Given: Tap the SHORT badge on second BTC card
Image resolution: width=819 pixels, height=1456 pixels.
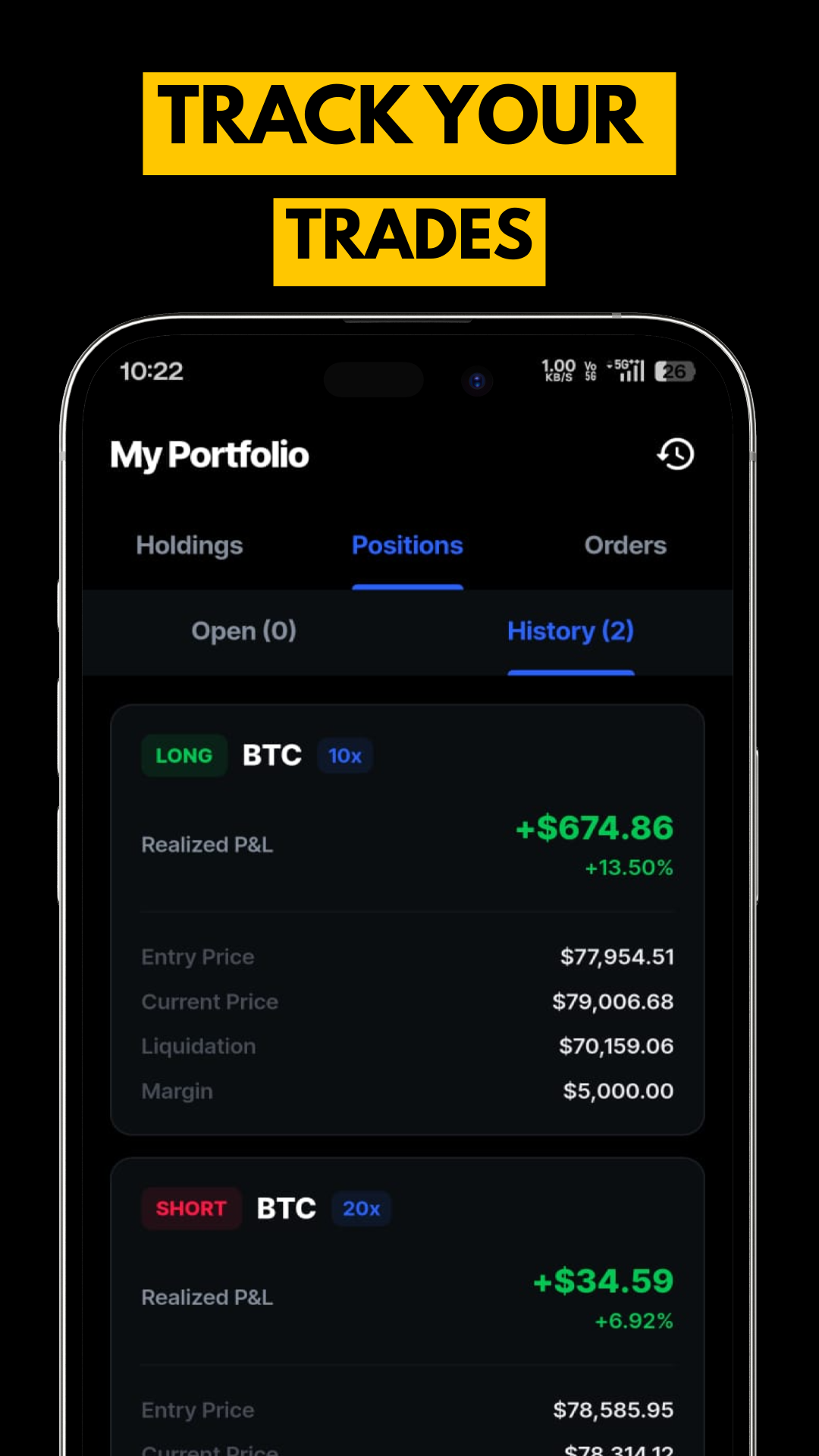Looking at the screenshot, I should (191, 1208).
